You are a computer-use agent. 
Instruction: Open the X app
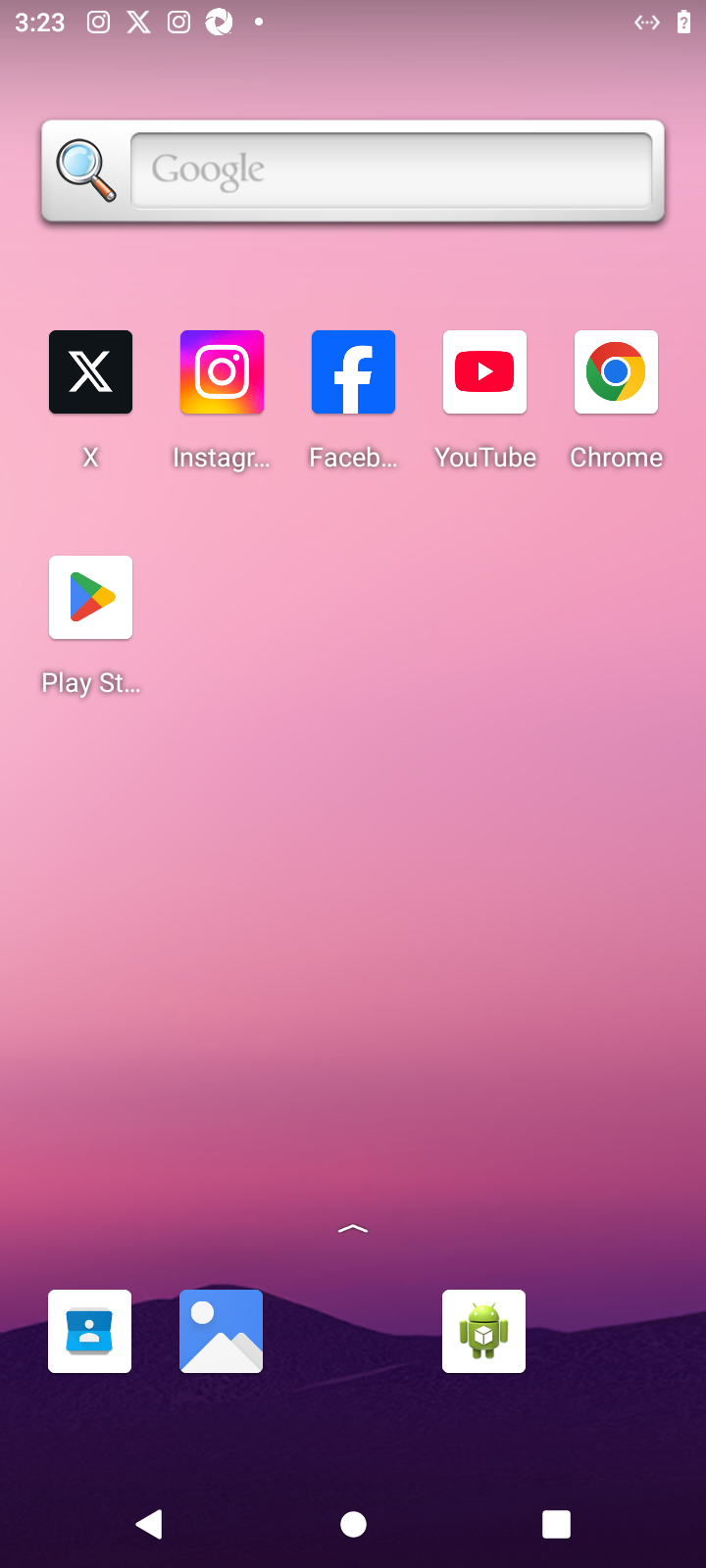tap(90, 372)
